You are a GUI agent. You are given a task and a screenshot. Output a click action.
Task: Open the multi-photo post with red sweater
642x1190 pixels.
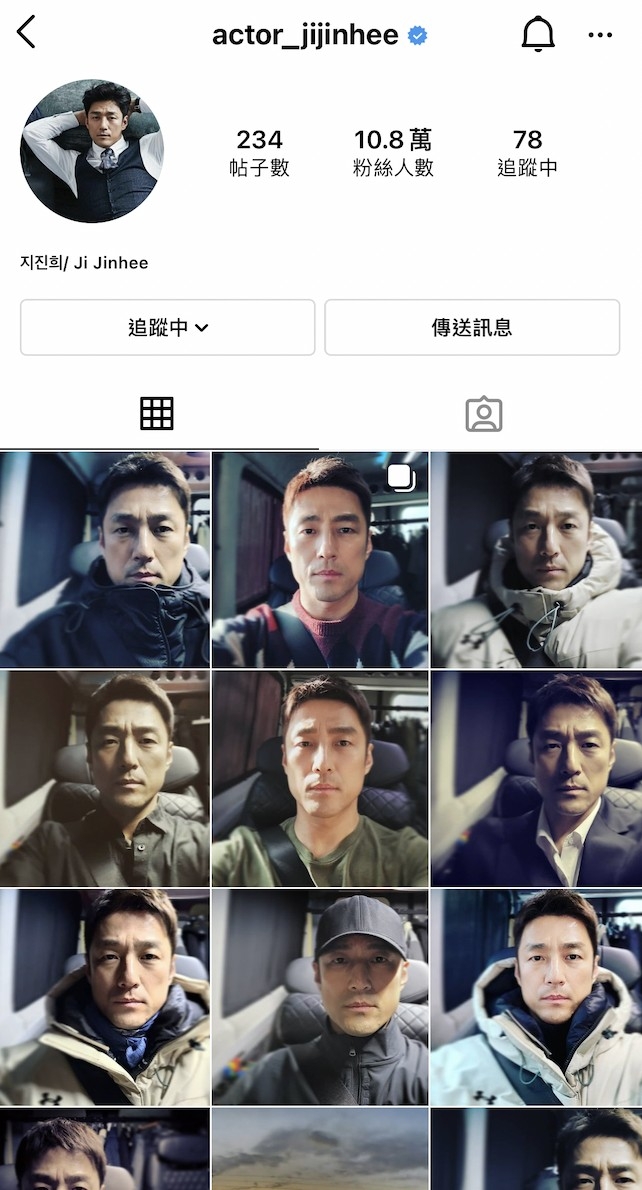coord(320,560)
